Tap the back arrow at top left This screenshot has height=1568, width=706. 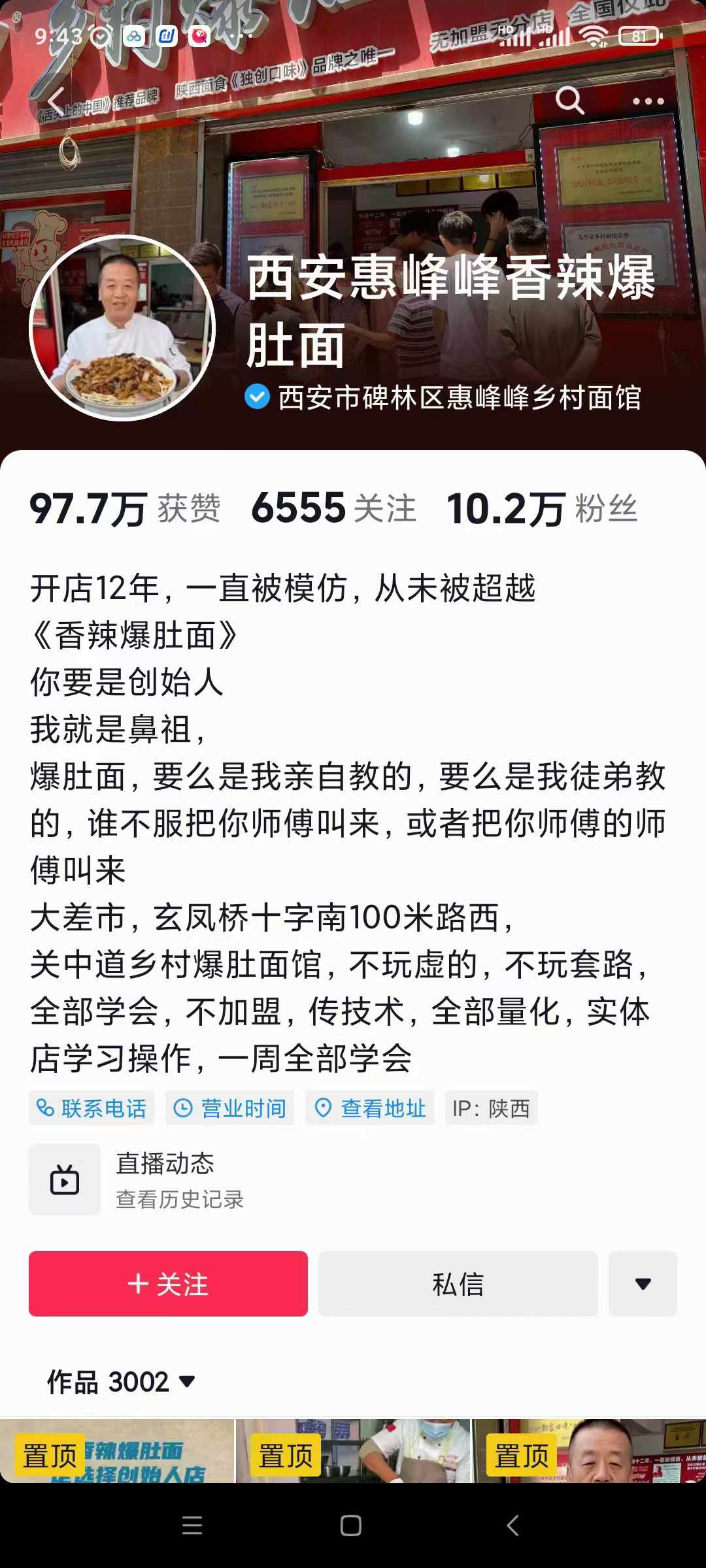[56, 101]
